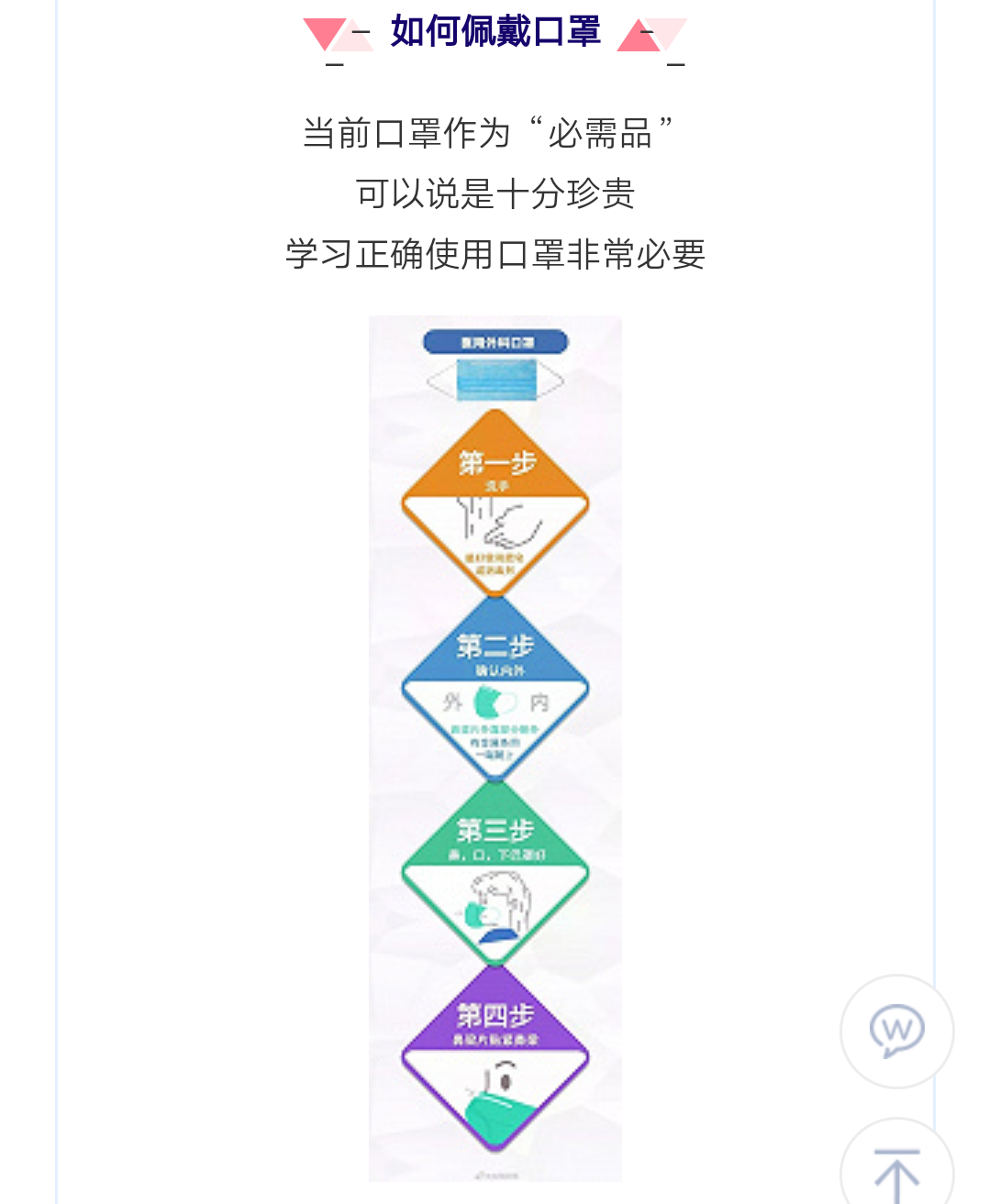The height and width of the screenshot is (1204, 989).
Task: Open the chat bubble floating button
Action: click(x=896, y=1031)
